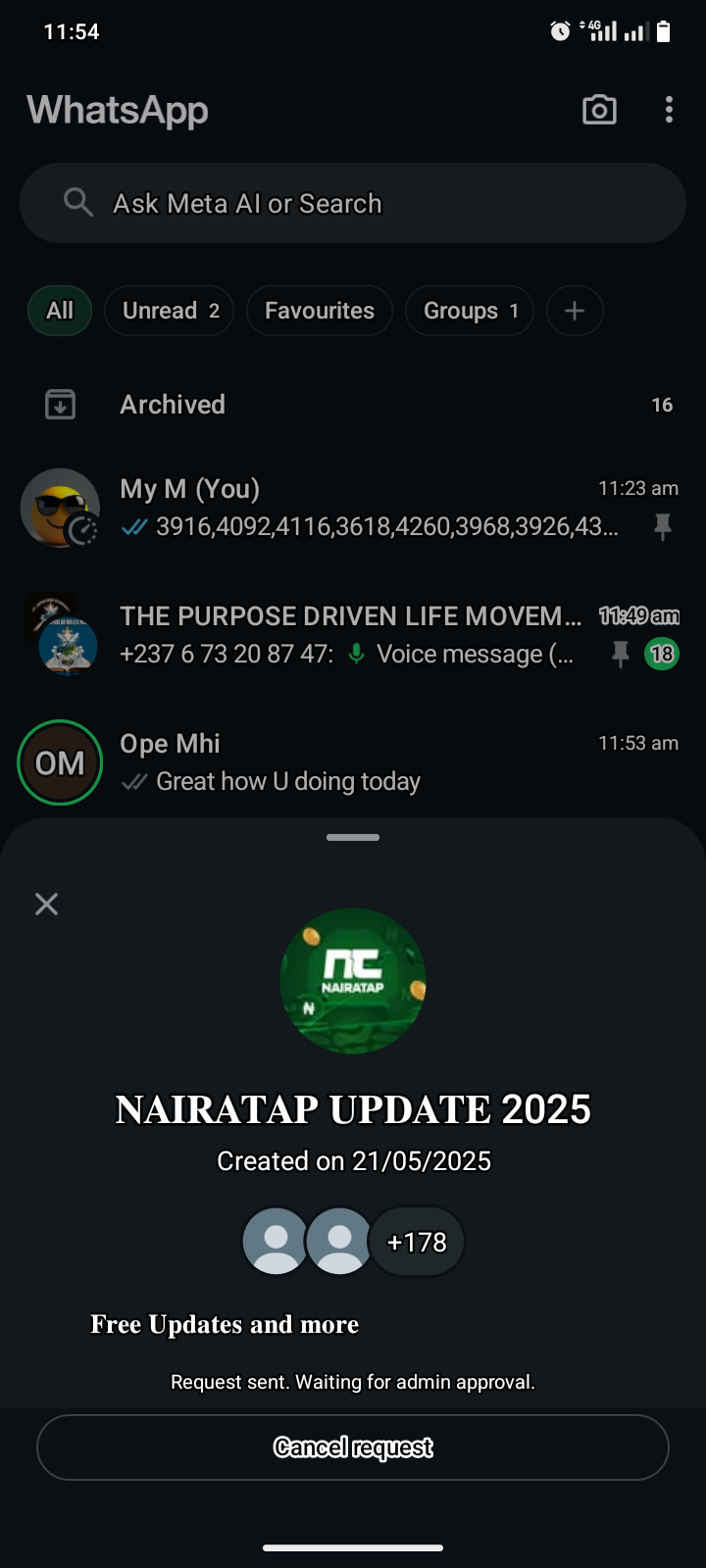The image size is (706, 1568).
Task: Switch to the Favourites filter
Action: (x=320, y=311)
